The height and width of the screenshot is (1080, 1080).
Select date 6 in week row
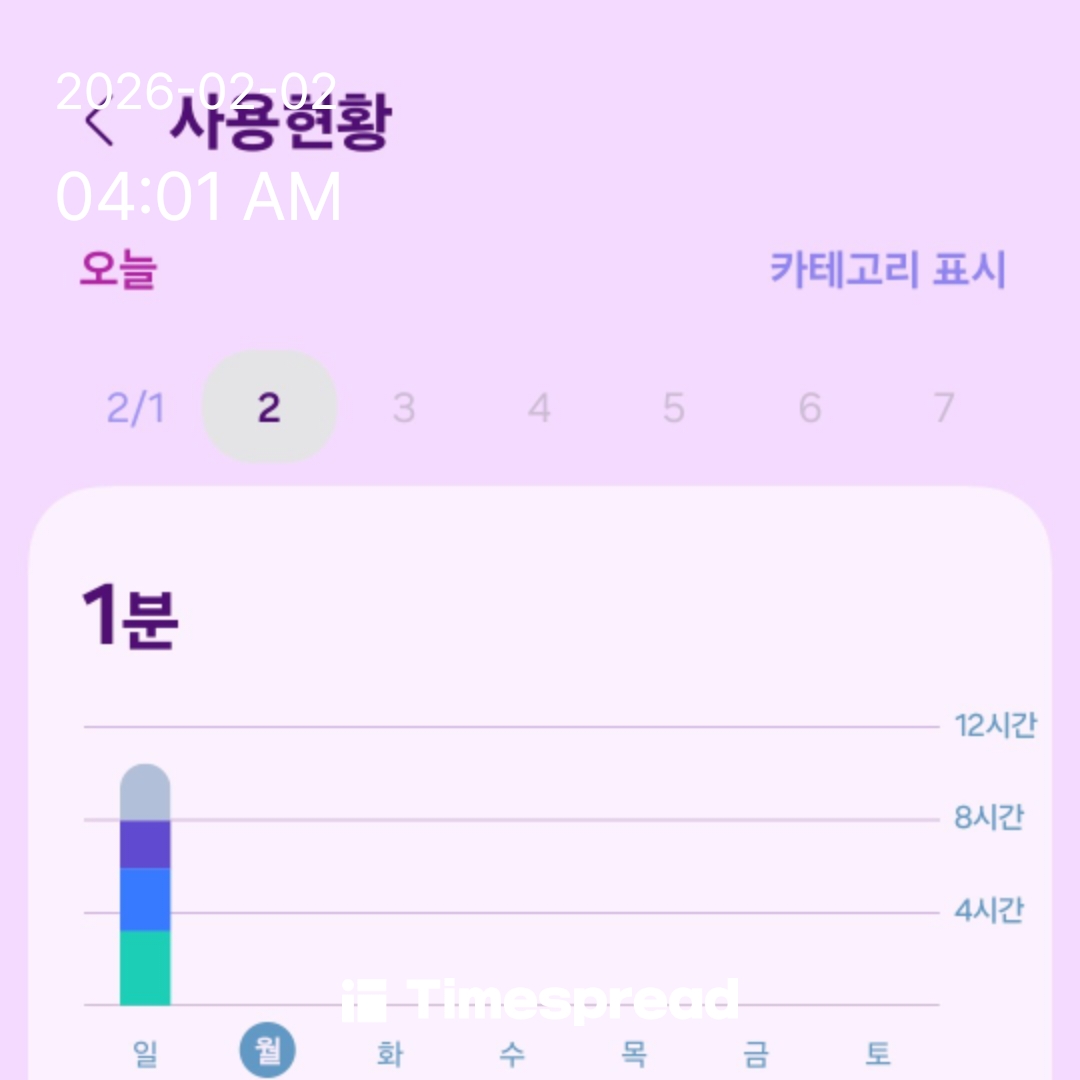pyautogui.click(x=809, y=408)
